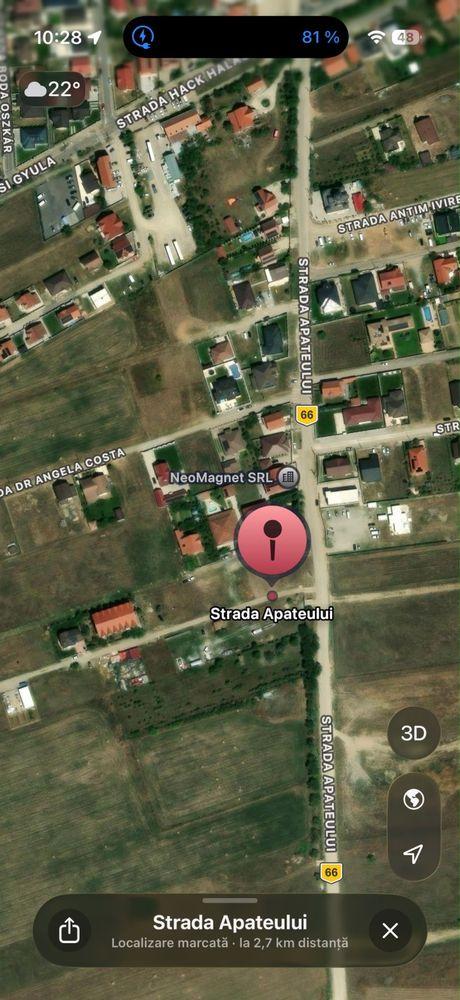This screenshot has height=1000, width=460.
Task: Switch the map to 3D view
Action: coord(413,733)
